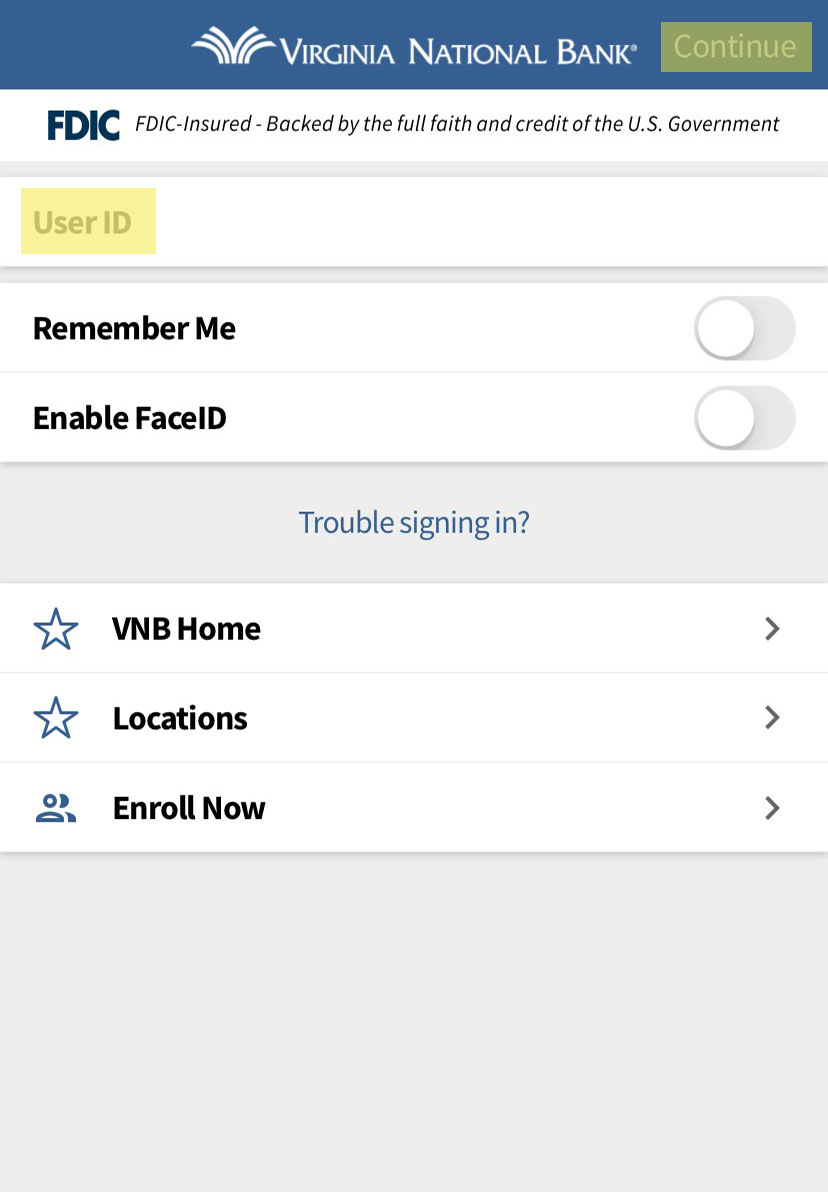Turn on Enable FaceID
This screenshot has width=828, height=1192.
pyautogui.click(x=745, y=418)
